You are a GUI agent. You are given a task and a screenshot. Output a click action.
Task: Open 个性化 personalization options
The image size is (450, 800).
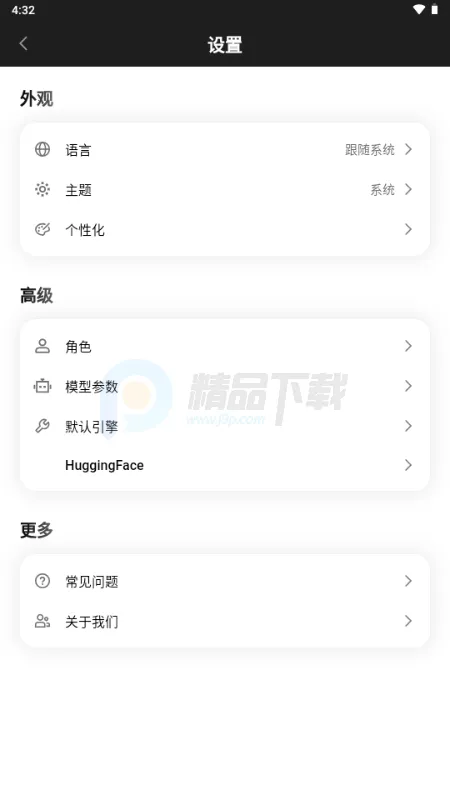[224, 230]
